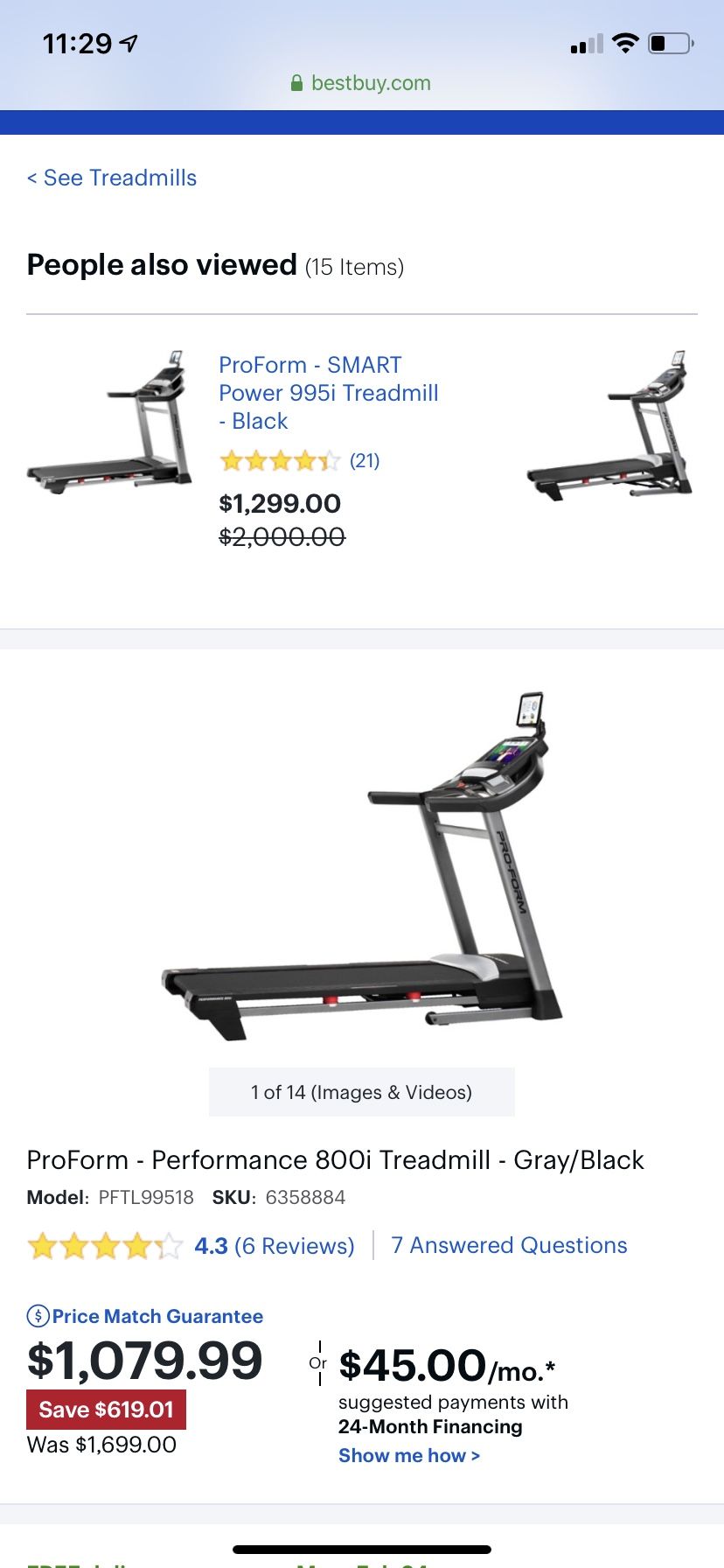
Task: Open ProForm SMART Power 995i Treadmill link
Action: pyautogui.click(x=328, y=393)
